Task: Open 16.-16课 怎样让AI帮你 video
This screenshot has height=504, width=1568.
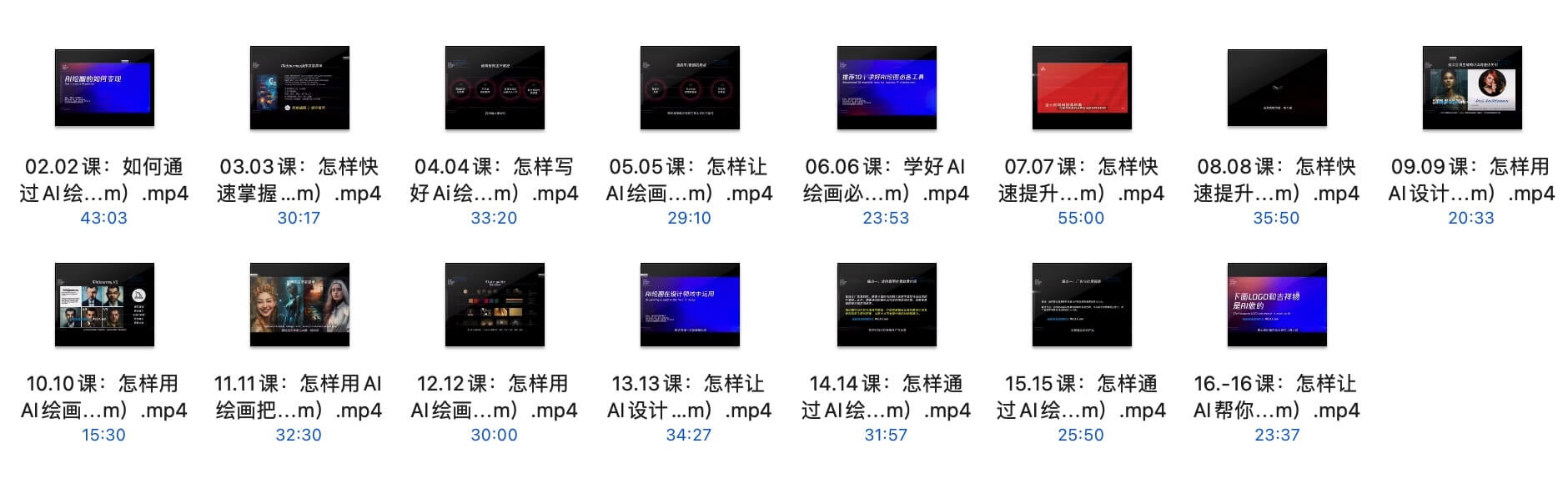Action: [1277, 305]
